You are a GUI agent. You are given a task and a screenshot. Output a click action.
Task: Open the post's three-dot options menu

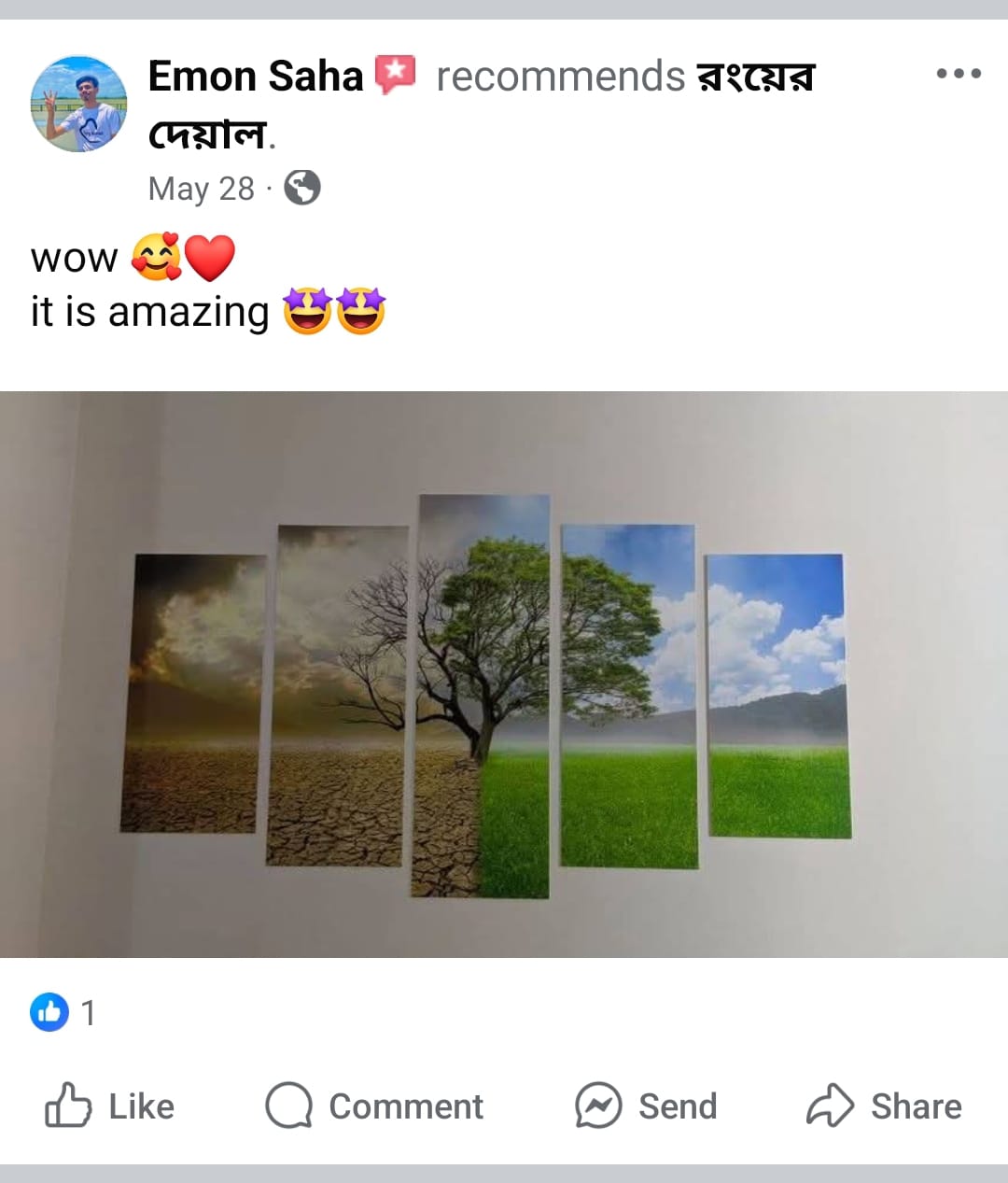coord(959,74)
